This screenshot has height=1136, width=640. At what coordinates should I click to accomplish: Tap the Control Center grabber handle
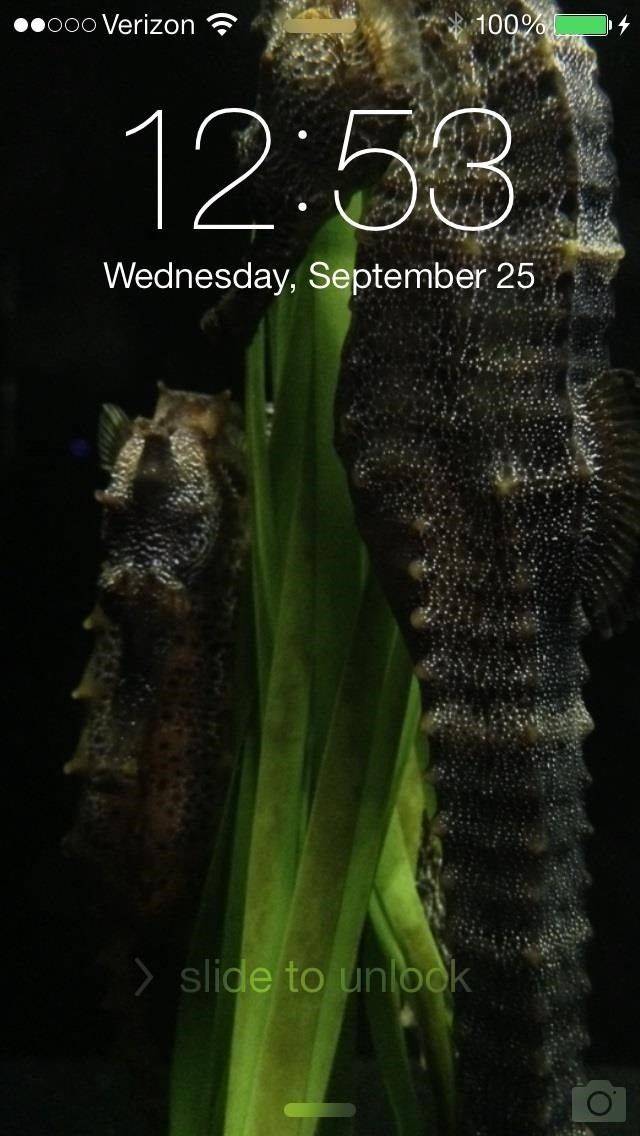(x=320, y=1110)
